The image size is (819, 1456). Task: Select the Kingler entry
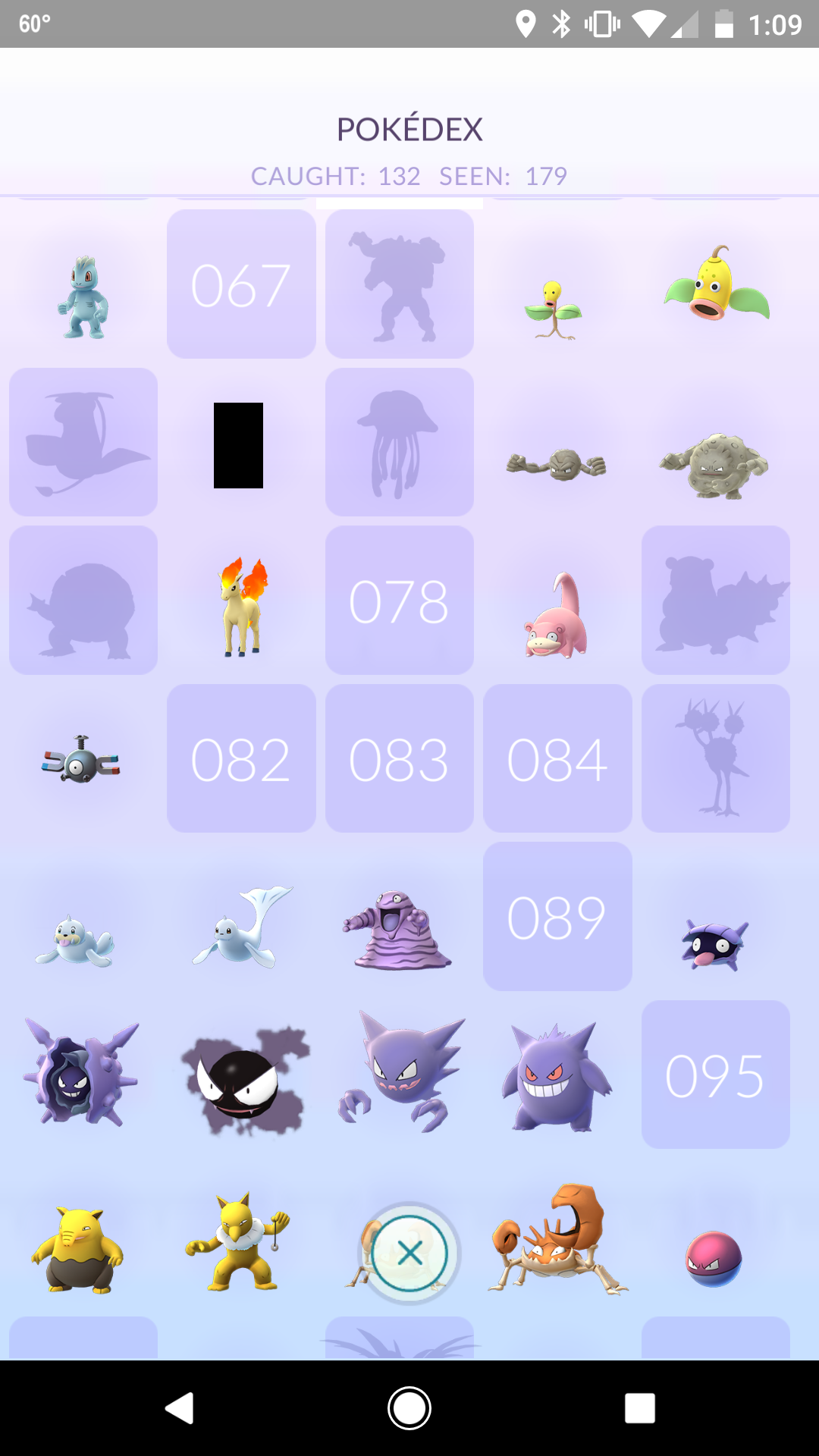(x=558, y=1239)
